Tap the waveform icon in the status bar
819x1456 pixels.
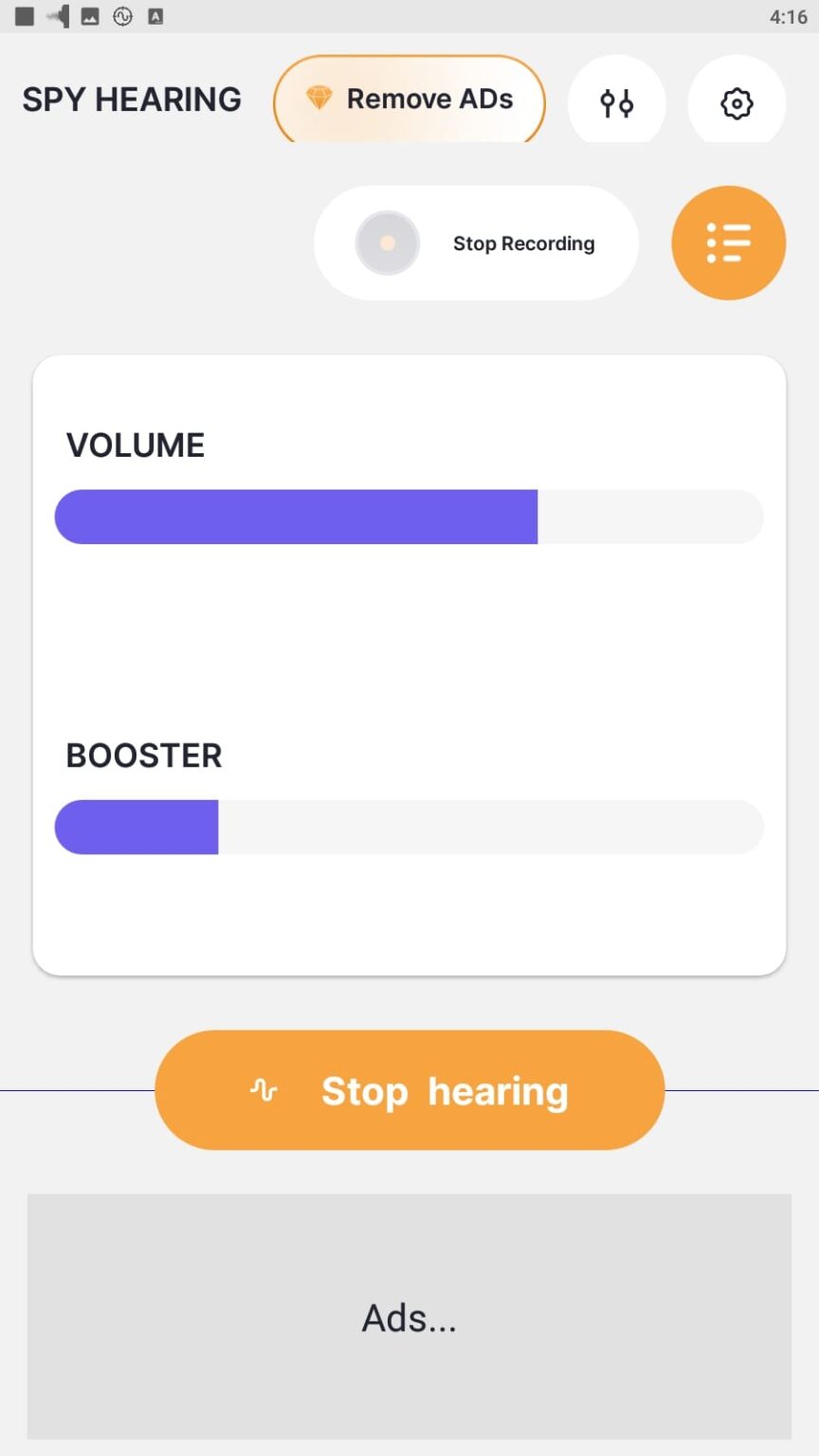(123, 16)
